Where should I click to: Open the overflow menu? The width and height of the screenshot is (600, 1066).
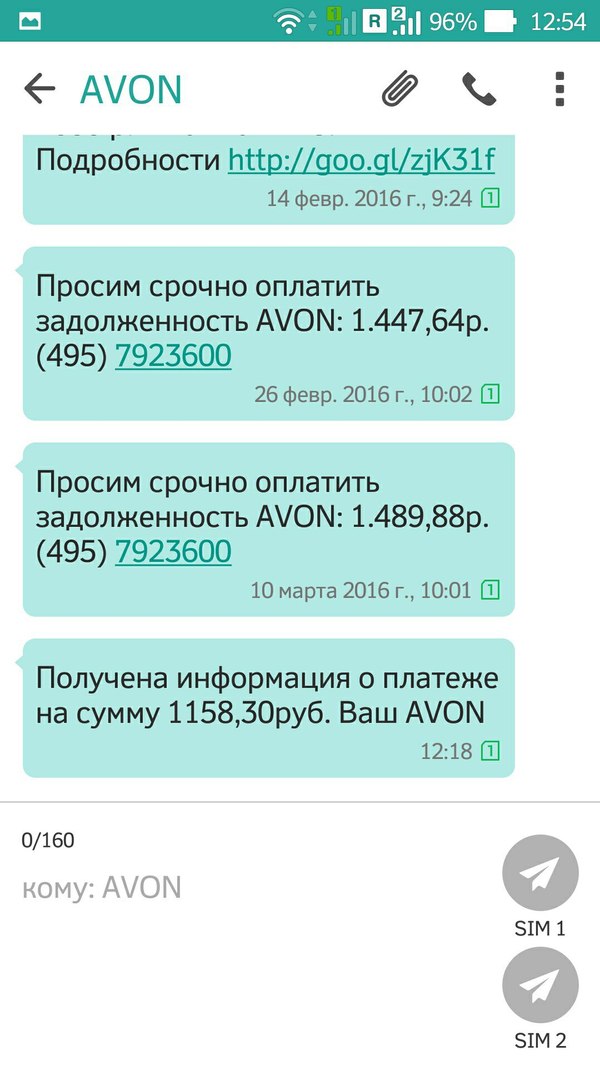(x=559, y=89)
